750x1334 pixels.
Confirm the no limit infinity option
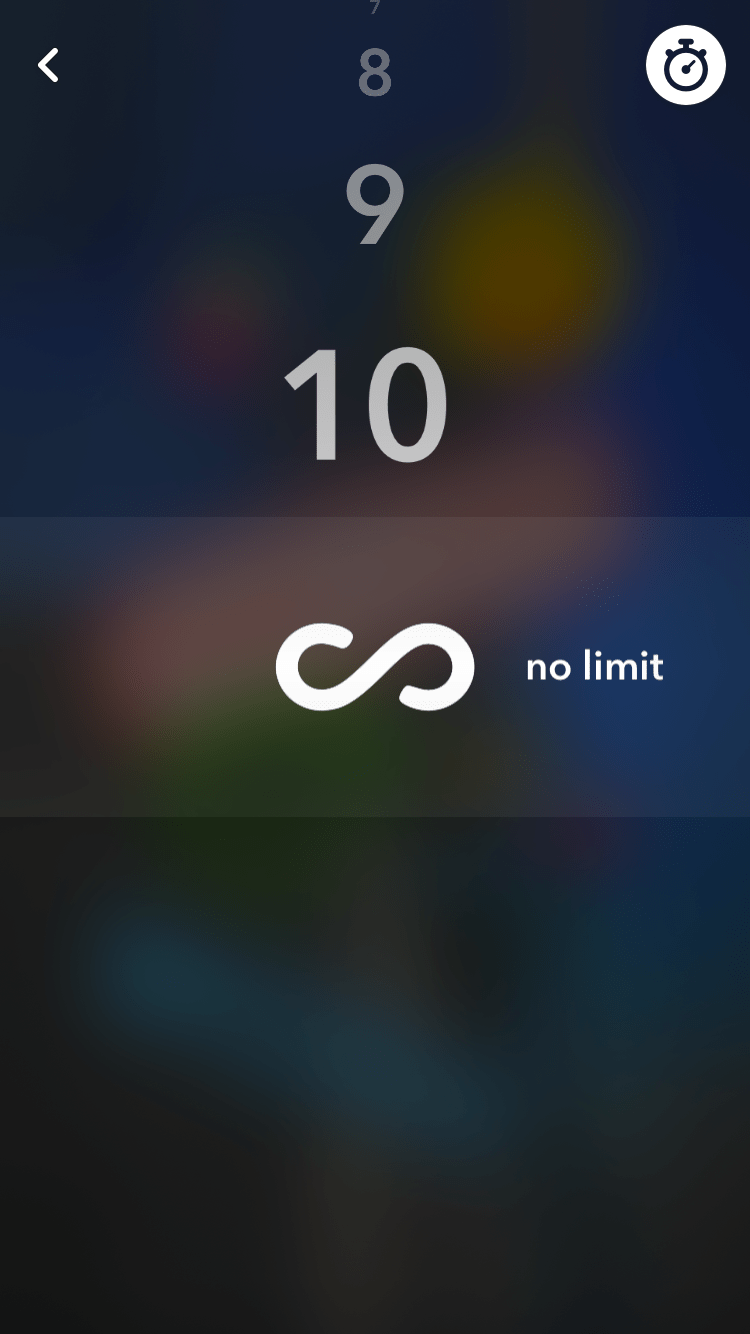click(375, 667)
